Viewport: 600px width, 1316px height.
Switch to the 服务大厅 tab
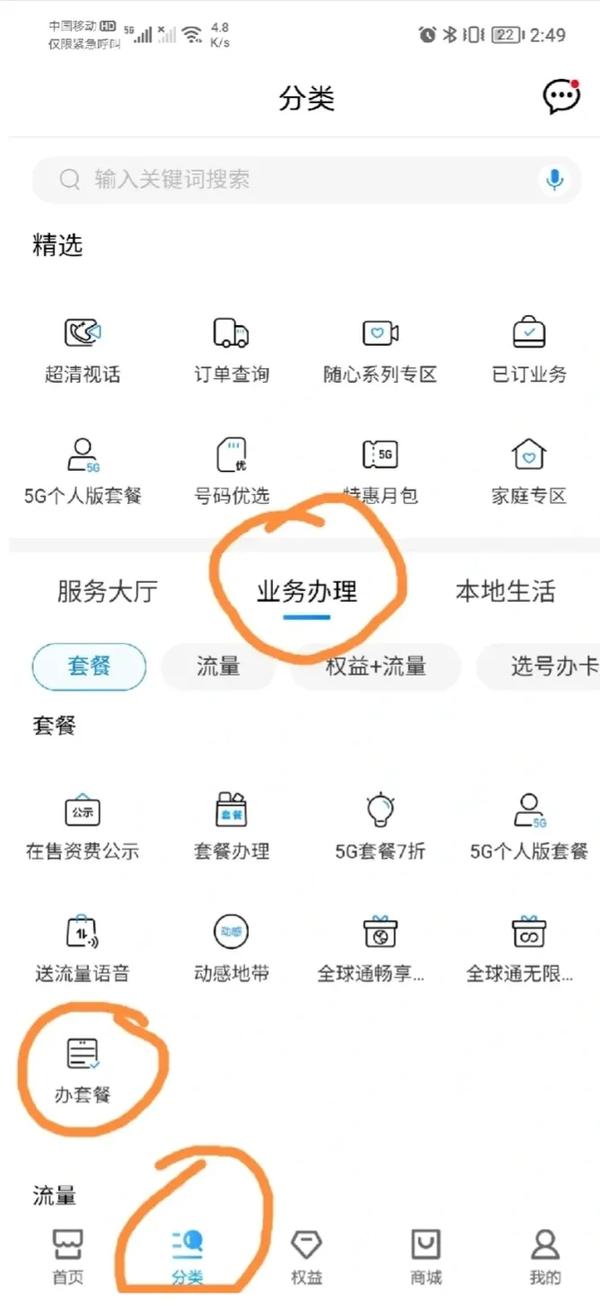coord(107,591)
